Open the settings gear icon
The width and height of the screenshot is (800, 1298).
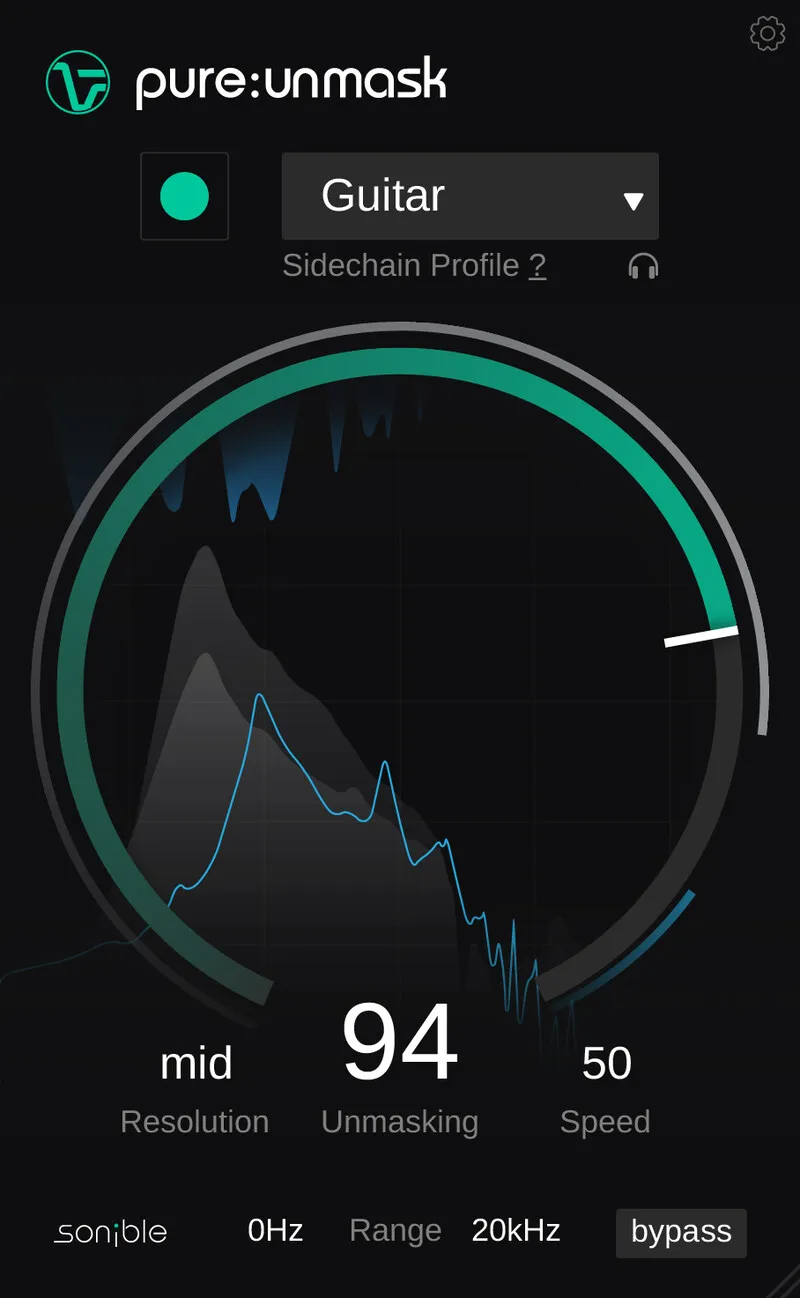pyautogui.click(x=767, y=34)
